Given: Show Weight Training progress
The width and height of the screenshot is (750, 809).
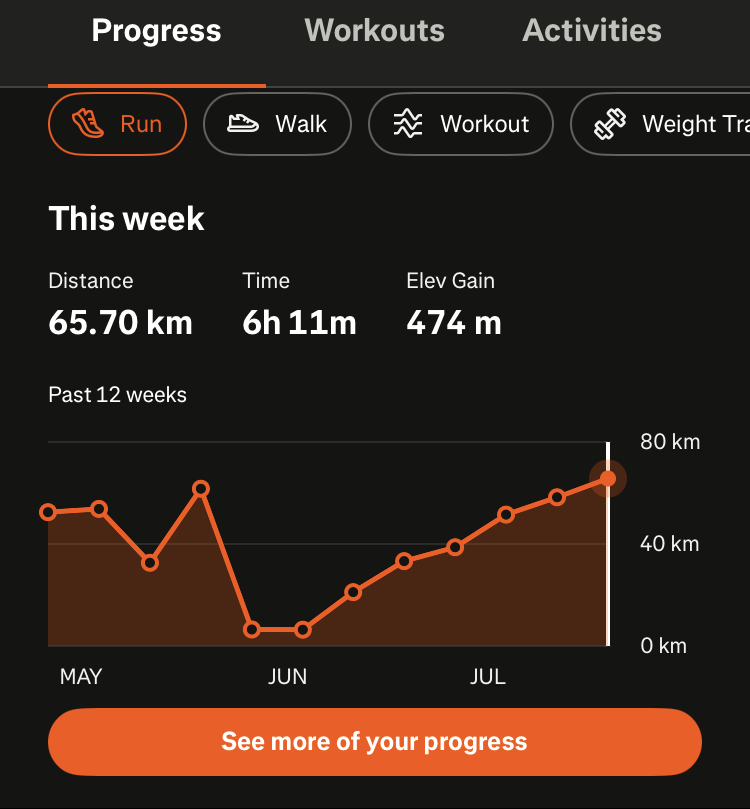Looking at the screenshot, I should pyautogui.click(x=660, y=124).
